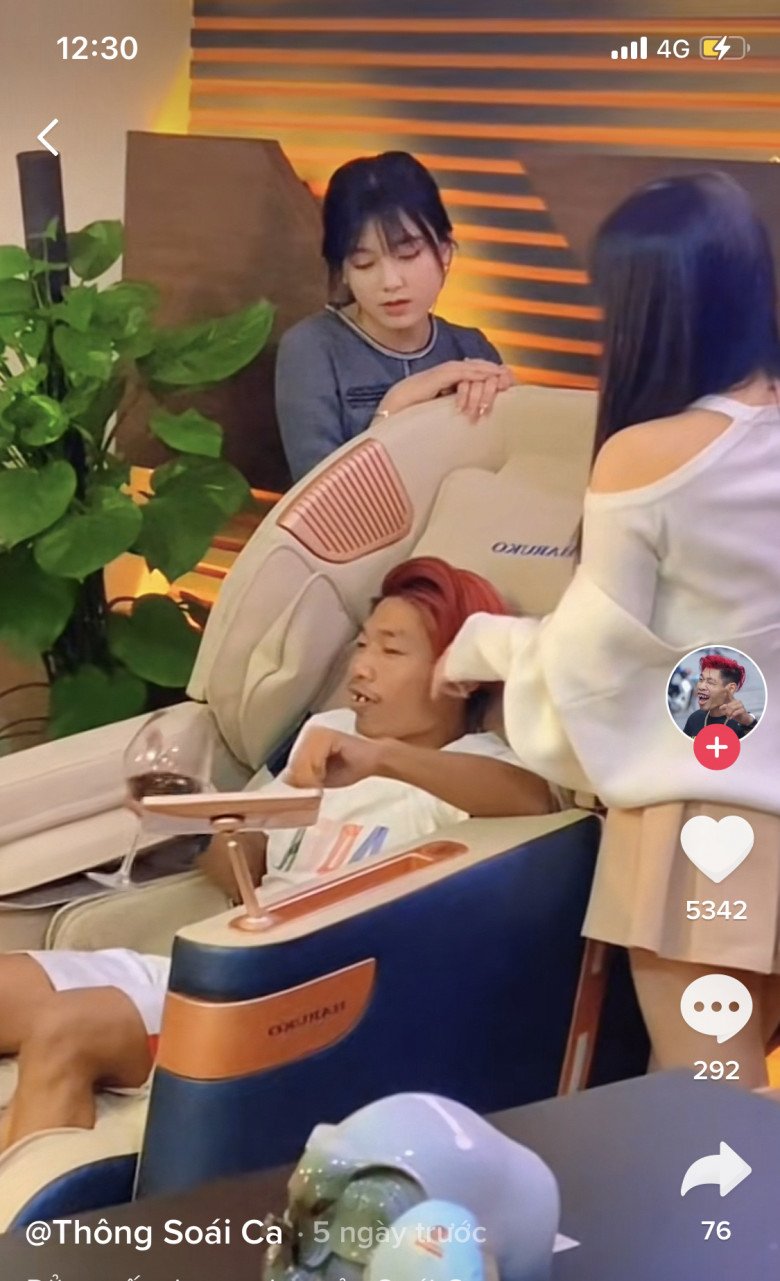Share this video using the arrow icon

716,1170
